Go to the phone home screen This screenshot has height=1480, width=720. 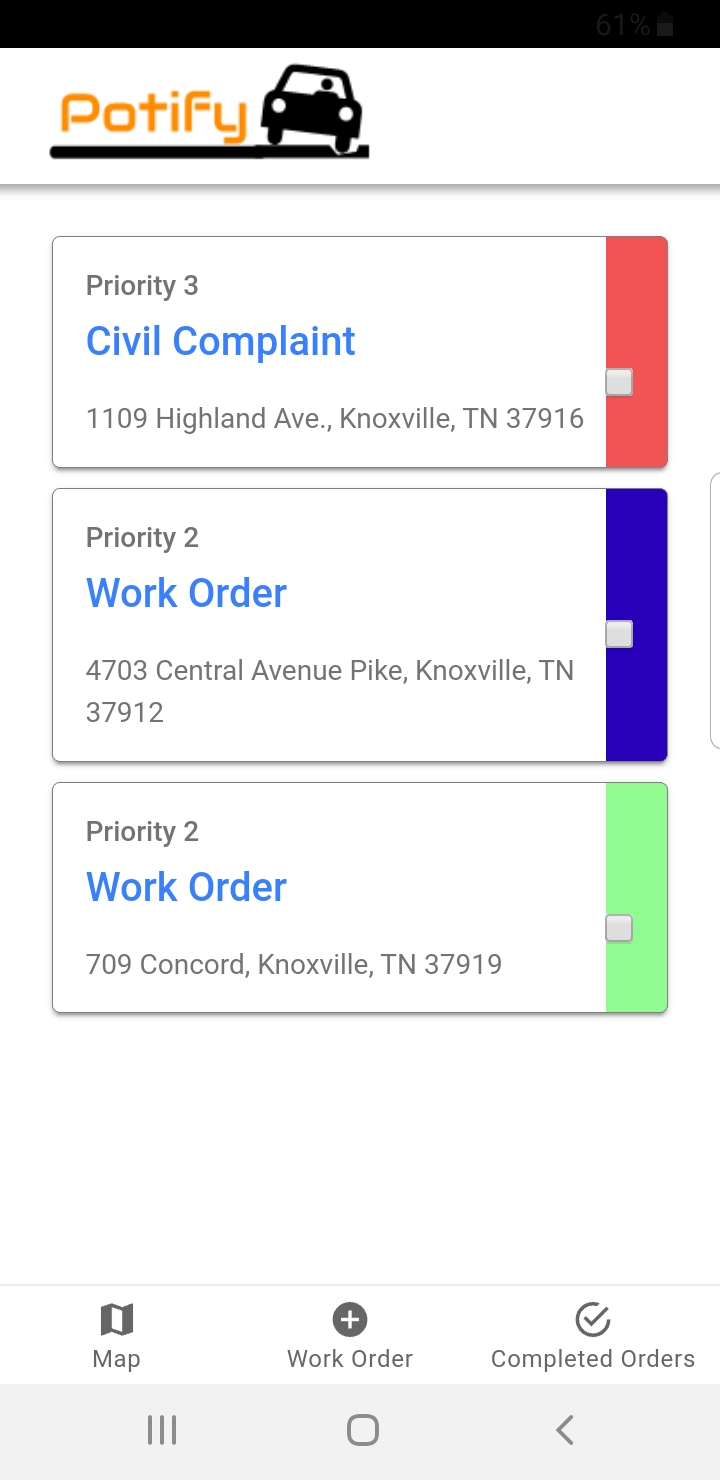pyautogui.click(x=362, y=1430)
